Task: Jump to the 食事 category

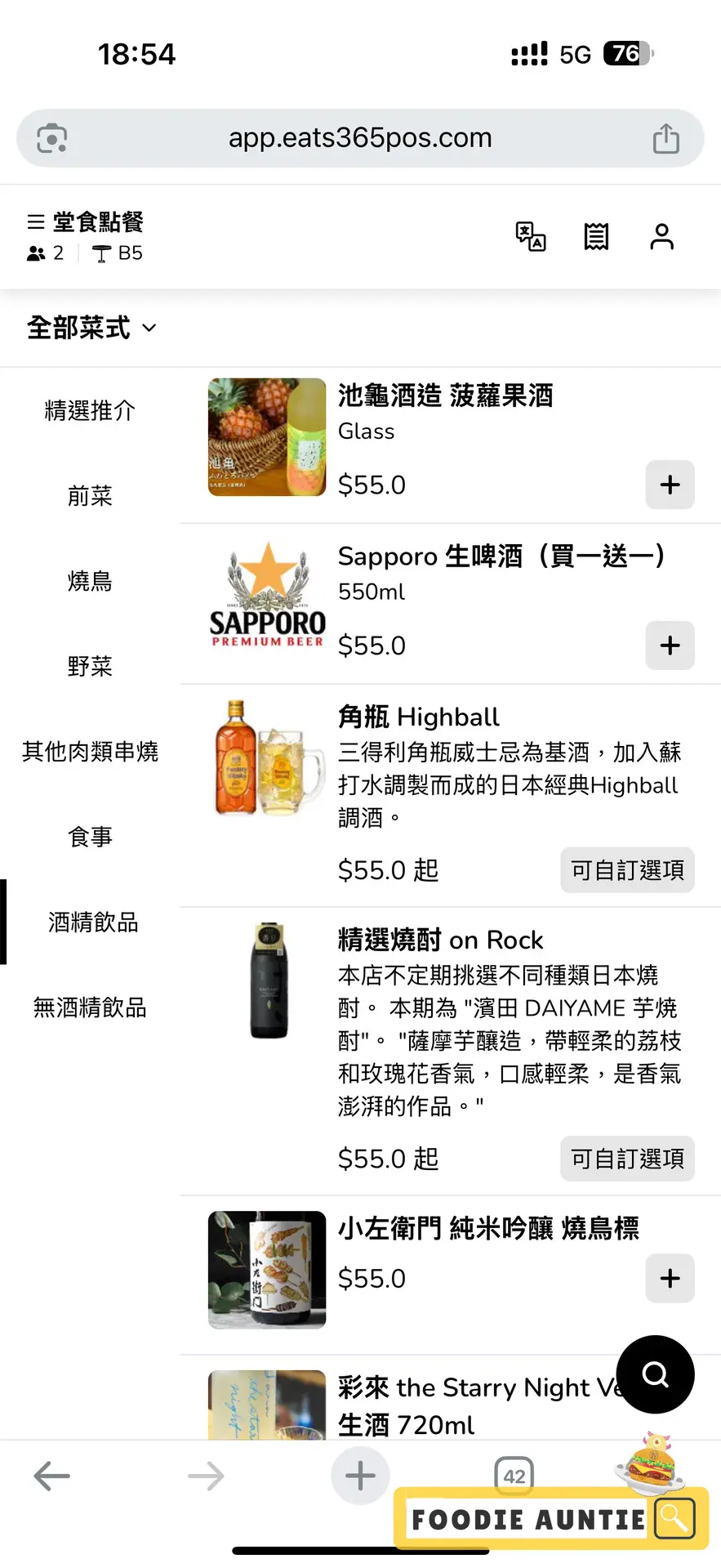Action: (90, 837)
